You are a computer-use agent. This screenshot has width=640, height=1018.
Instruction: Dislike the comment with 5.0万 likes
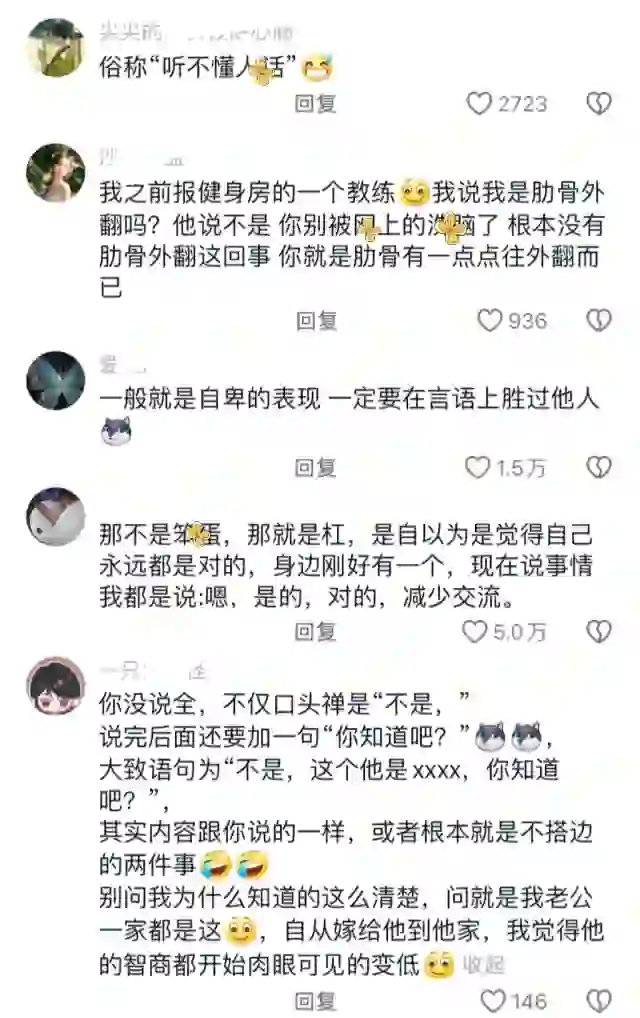[x=598, y=631]
